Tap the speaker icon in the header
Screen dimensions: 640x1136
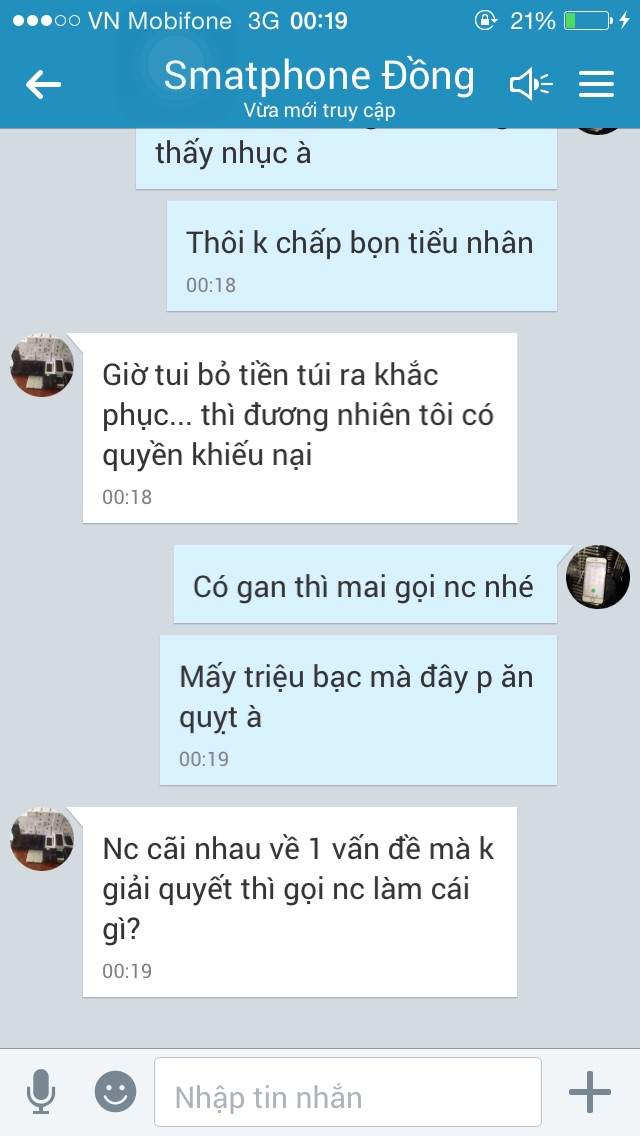tap(531, 85)
